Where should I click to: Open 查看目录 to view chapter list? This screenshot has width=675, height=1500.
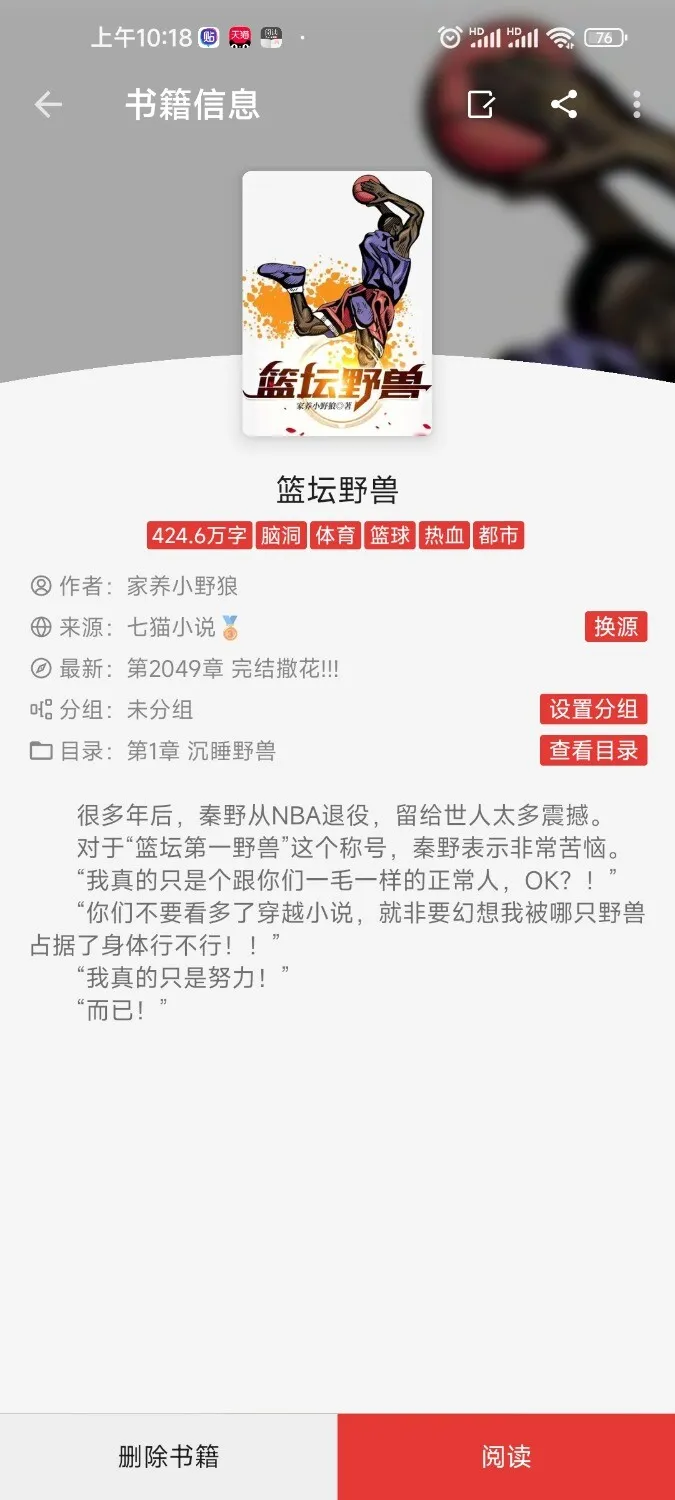[x=593, y=750]
